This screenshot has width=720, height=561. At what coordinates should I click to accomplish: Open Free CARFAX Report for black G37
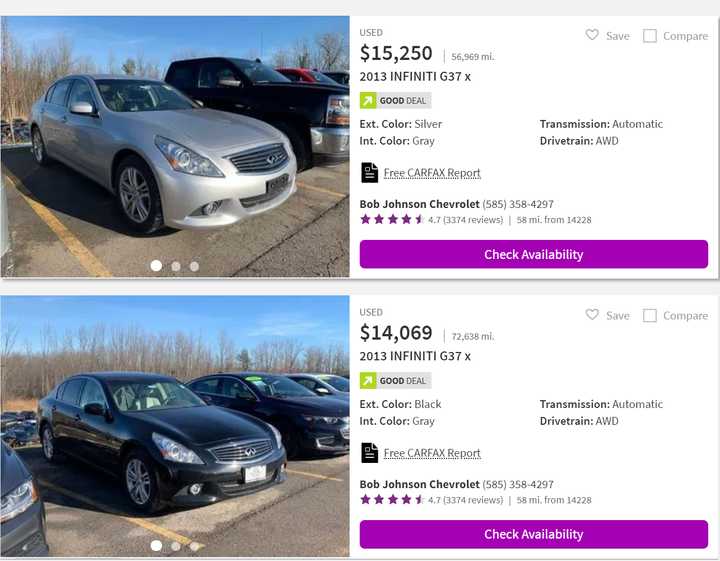pyautogui.click(x=431, y=453)
